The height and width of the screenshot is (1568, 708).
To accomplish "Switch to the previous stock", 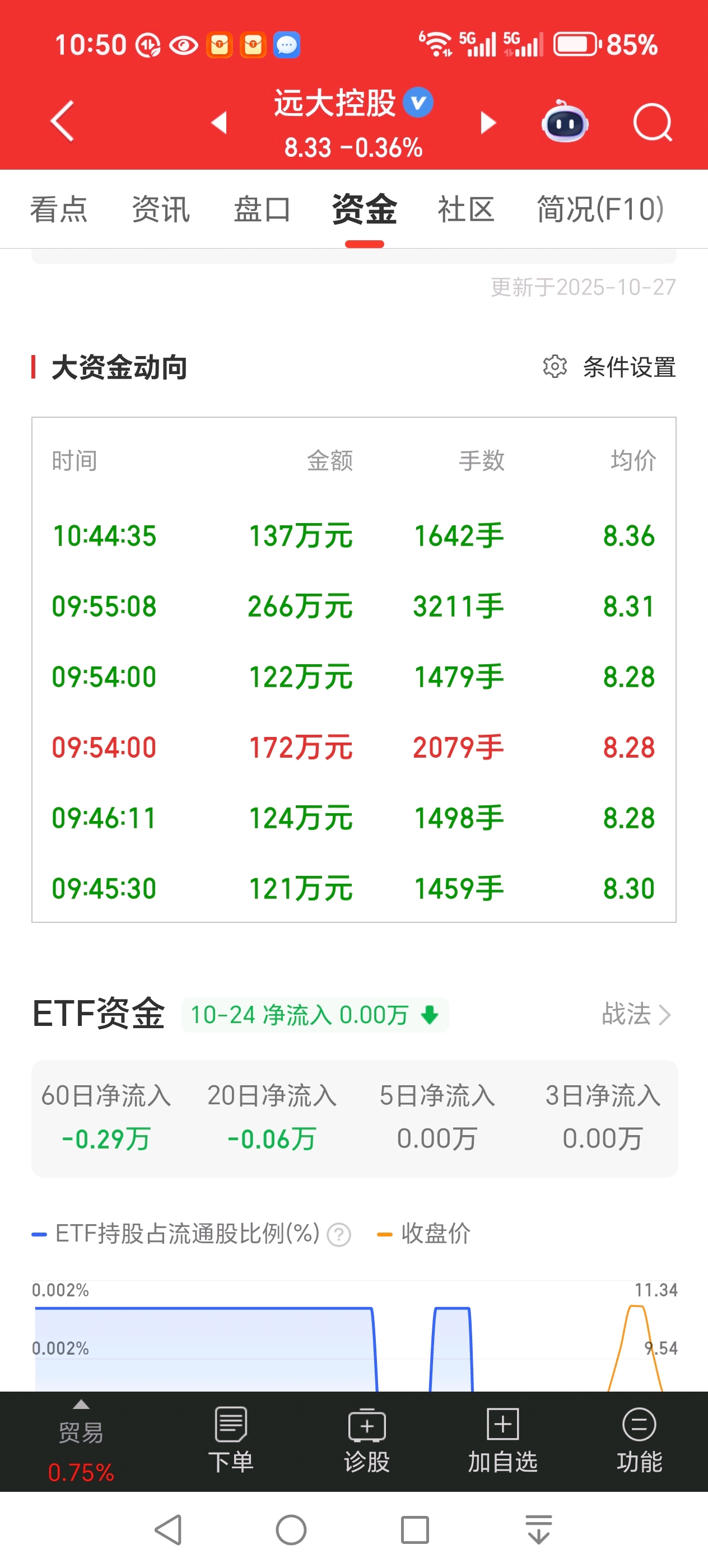I will (219, 122).
